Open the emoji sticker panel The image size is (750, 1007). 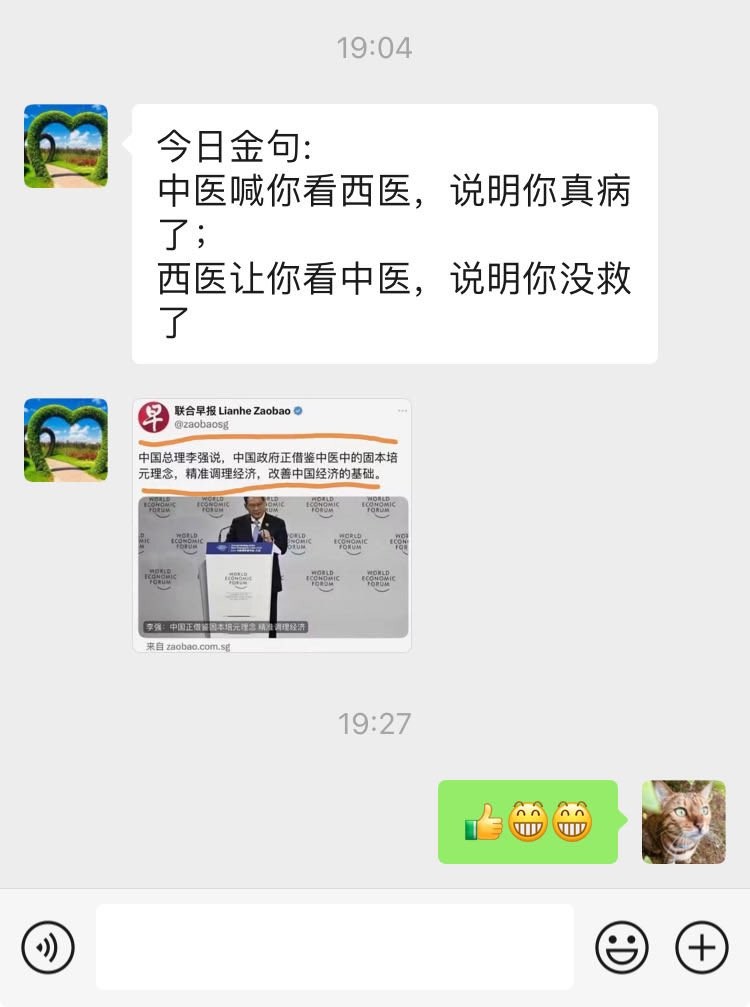tap(622, 946)
